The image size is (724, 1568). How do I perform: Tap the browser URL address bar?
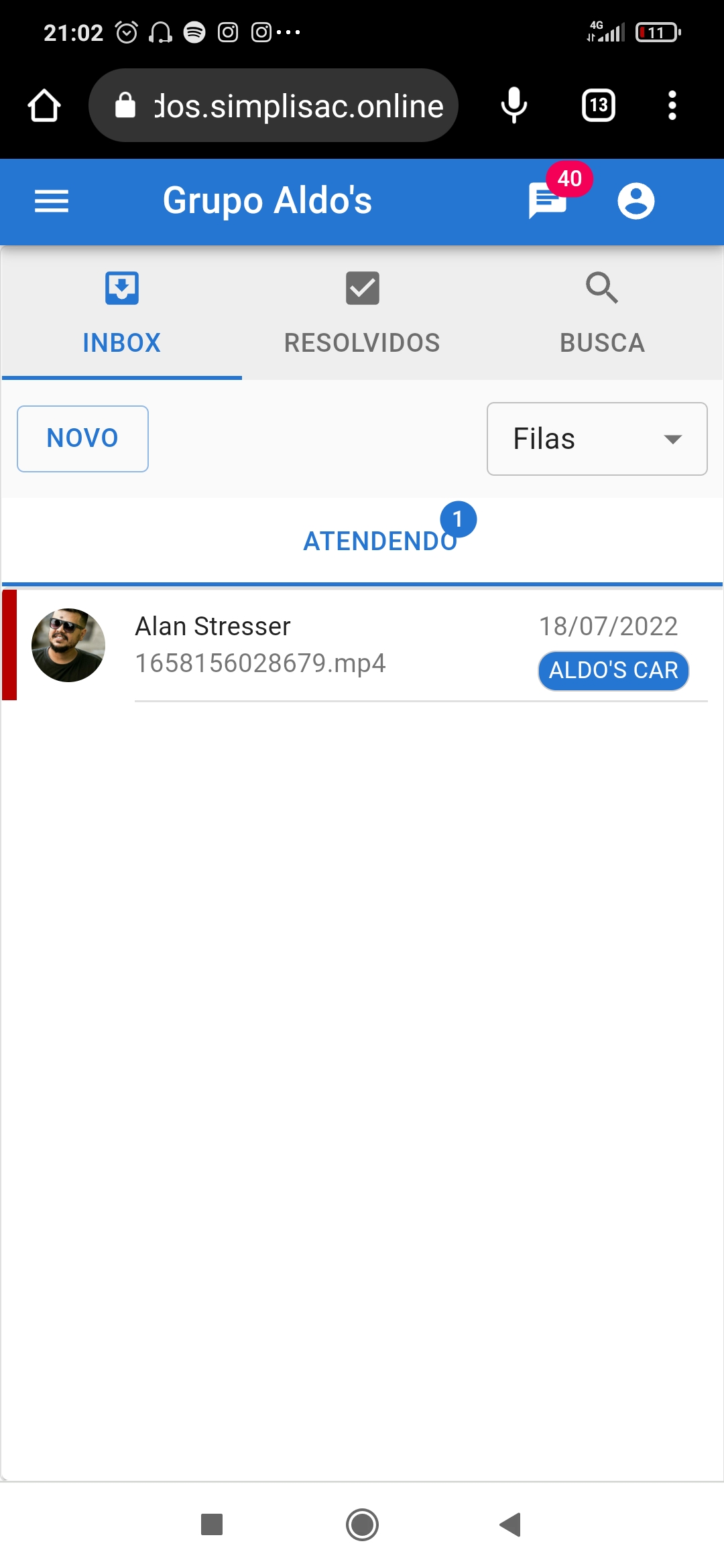274,105
